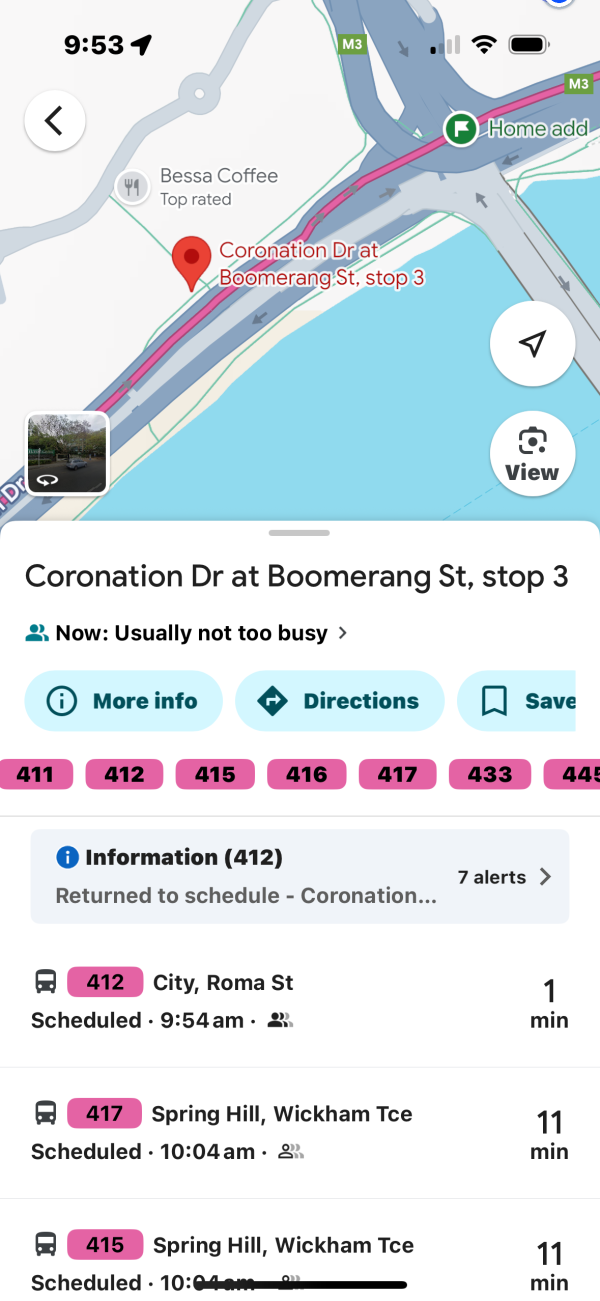Open the Street View thumbnail

[x=67, y=454]
